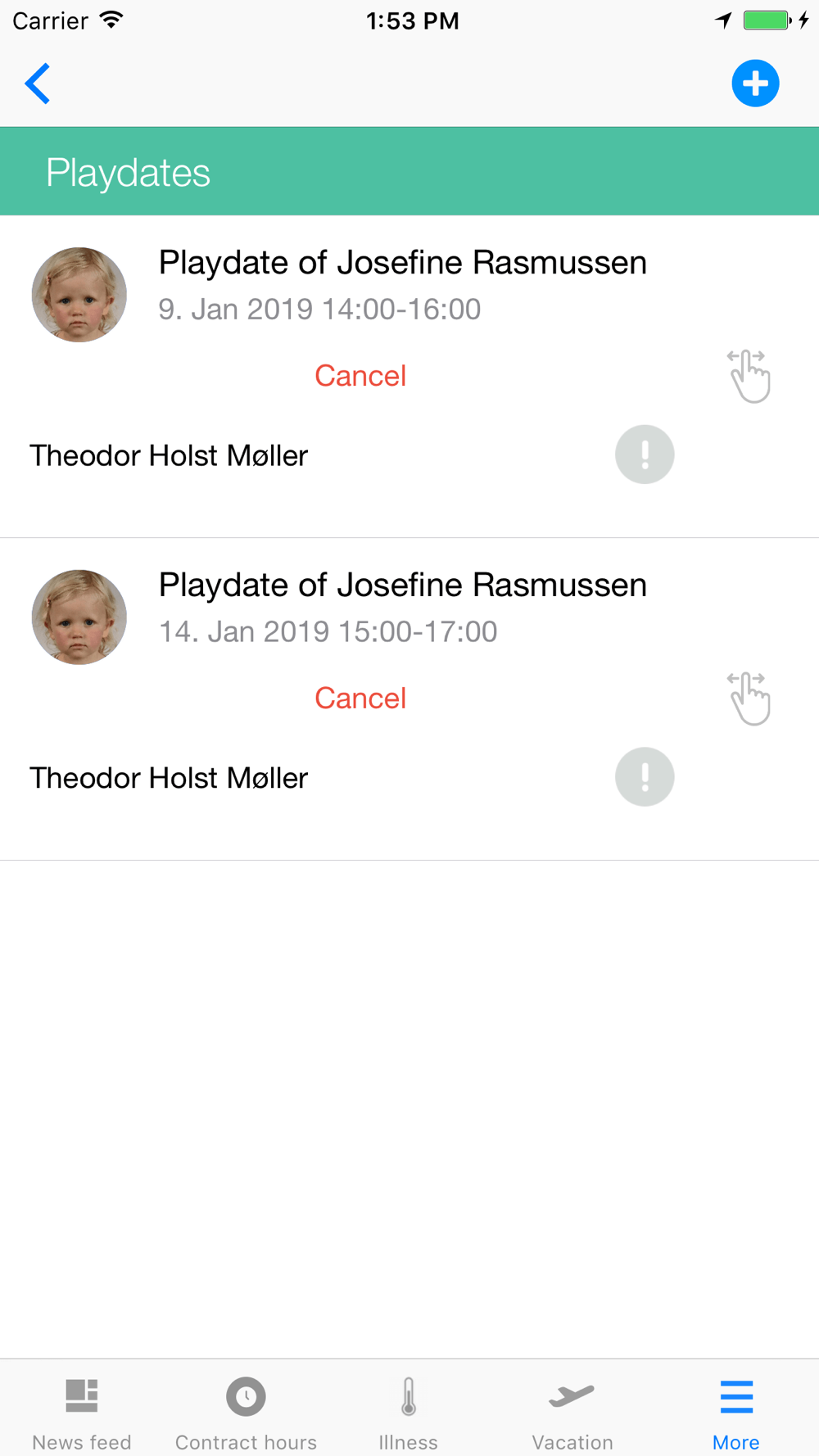Image resolution: width=819 pixels, height=1456 pixels.
Task: Open the More tab
Action: pos(736,1413)
